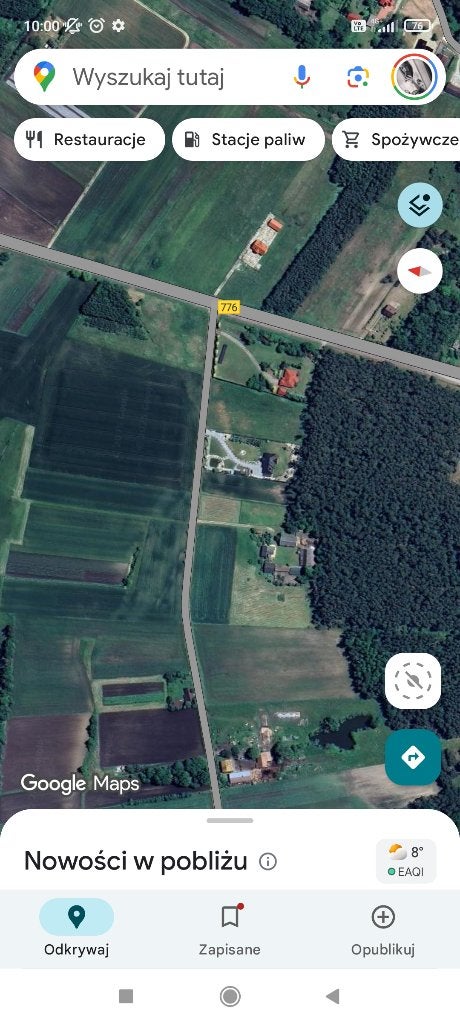Image resolution: width=460 pixels, height=1024 pixels.
Task: Open Google Lens camera search
Action: click(357, 78)
